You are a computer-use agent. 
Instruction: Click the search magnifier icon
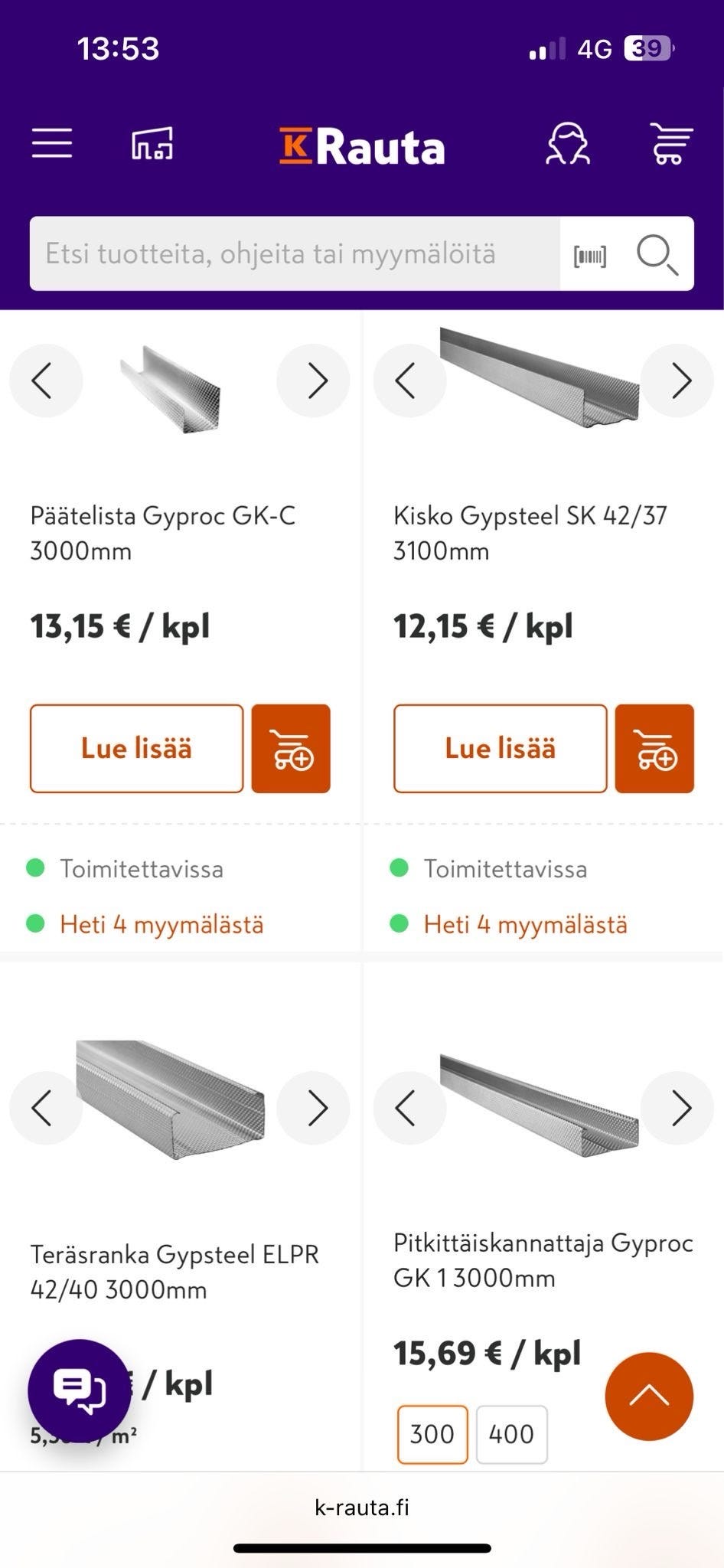[657, 253]
